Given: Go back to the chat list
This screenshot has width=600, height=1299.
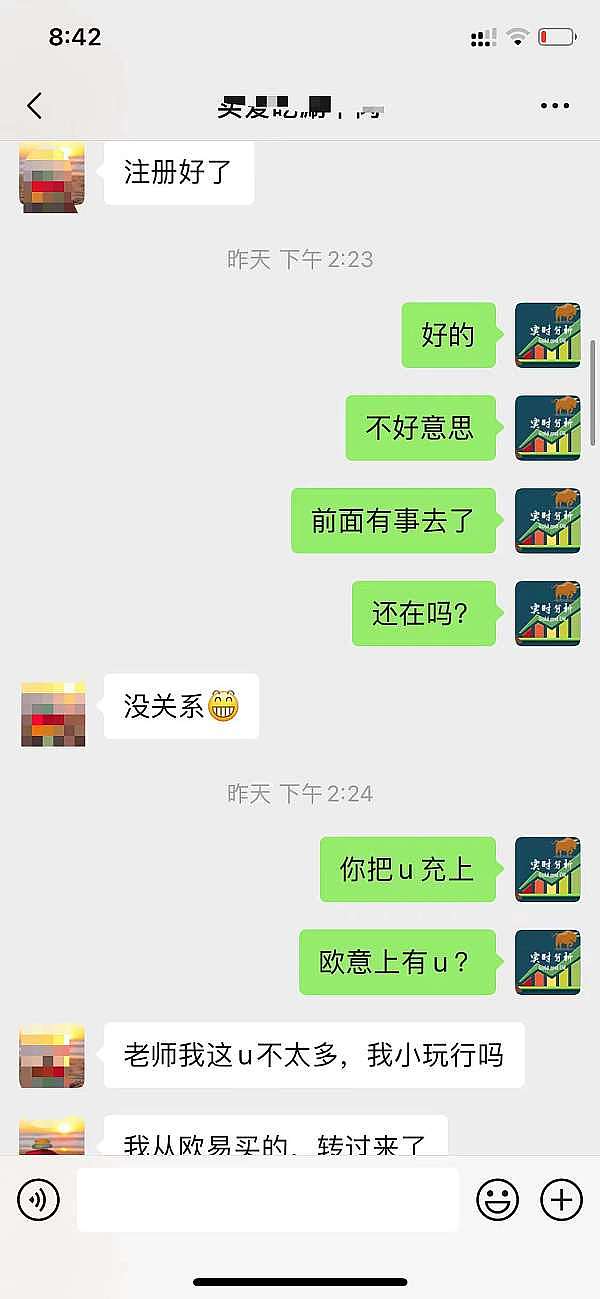Looking at the screenshot, I should click(35, 106).
